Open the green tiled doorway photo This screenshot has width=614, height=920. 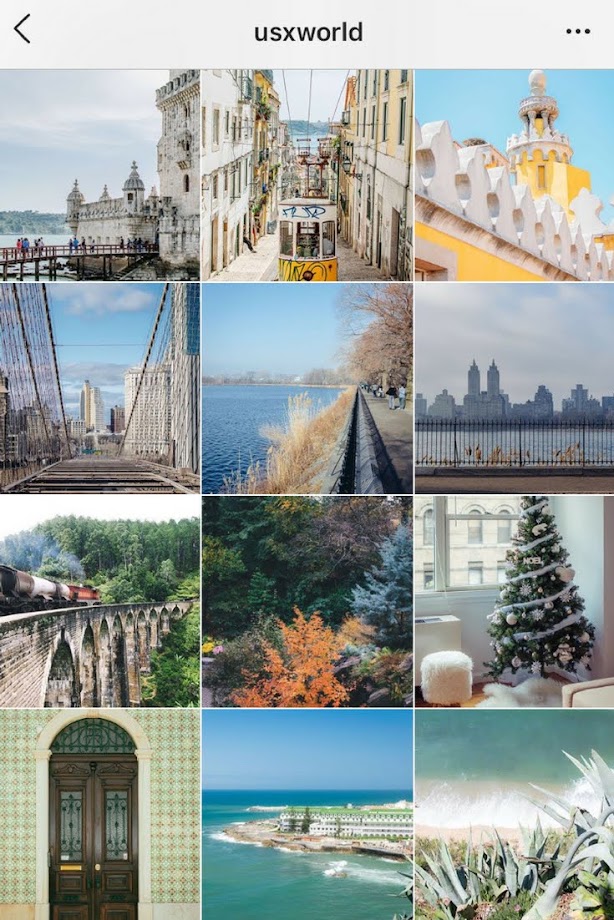click(100, 814)
